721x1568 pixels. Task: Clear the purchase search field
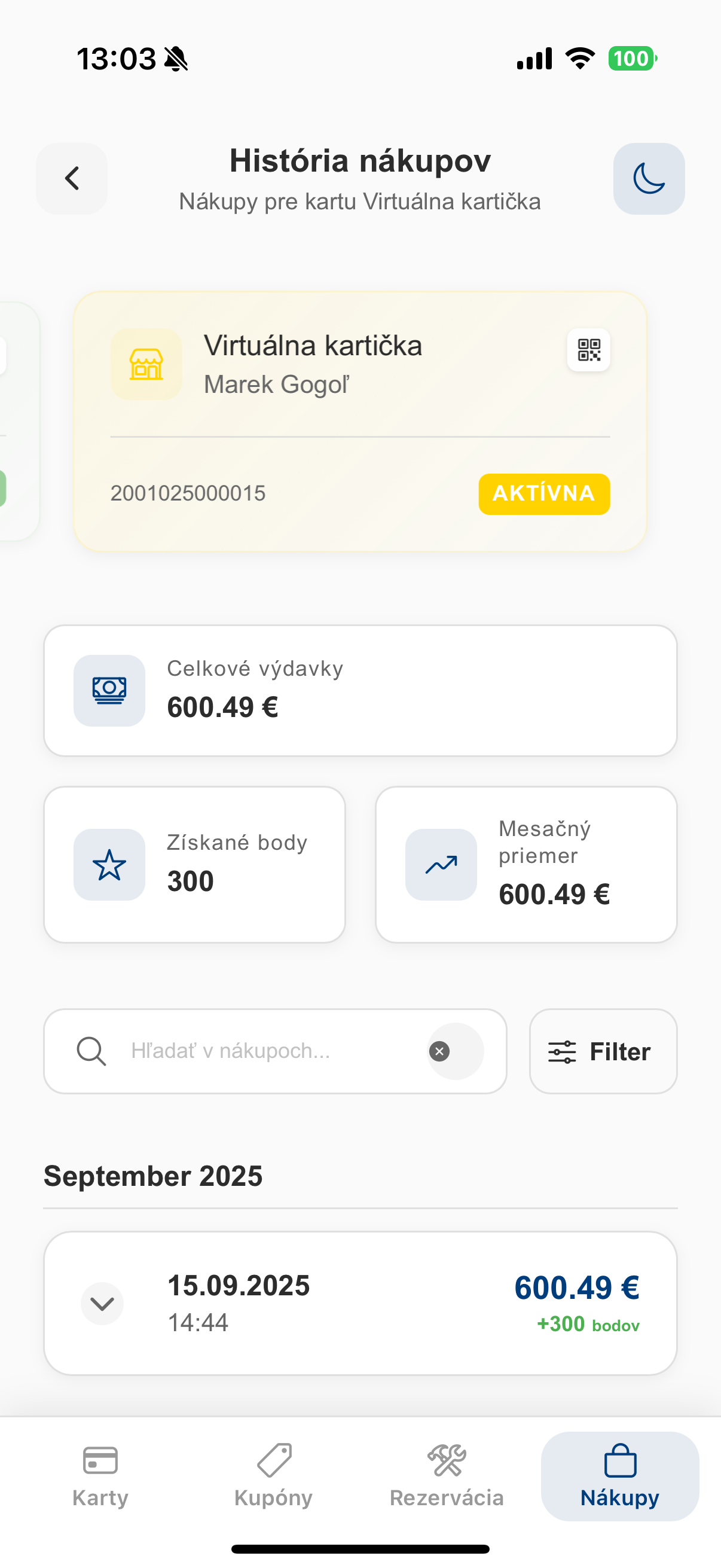pyautogui.click(x=439, y=1051)
